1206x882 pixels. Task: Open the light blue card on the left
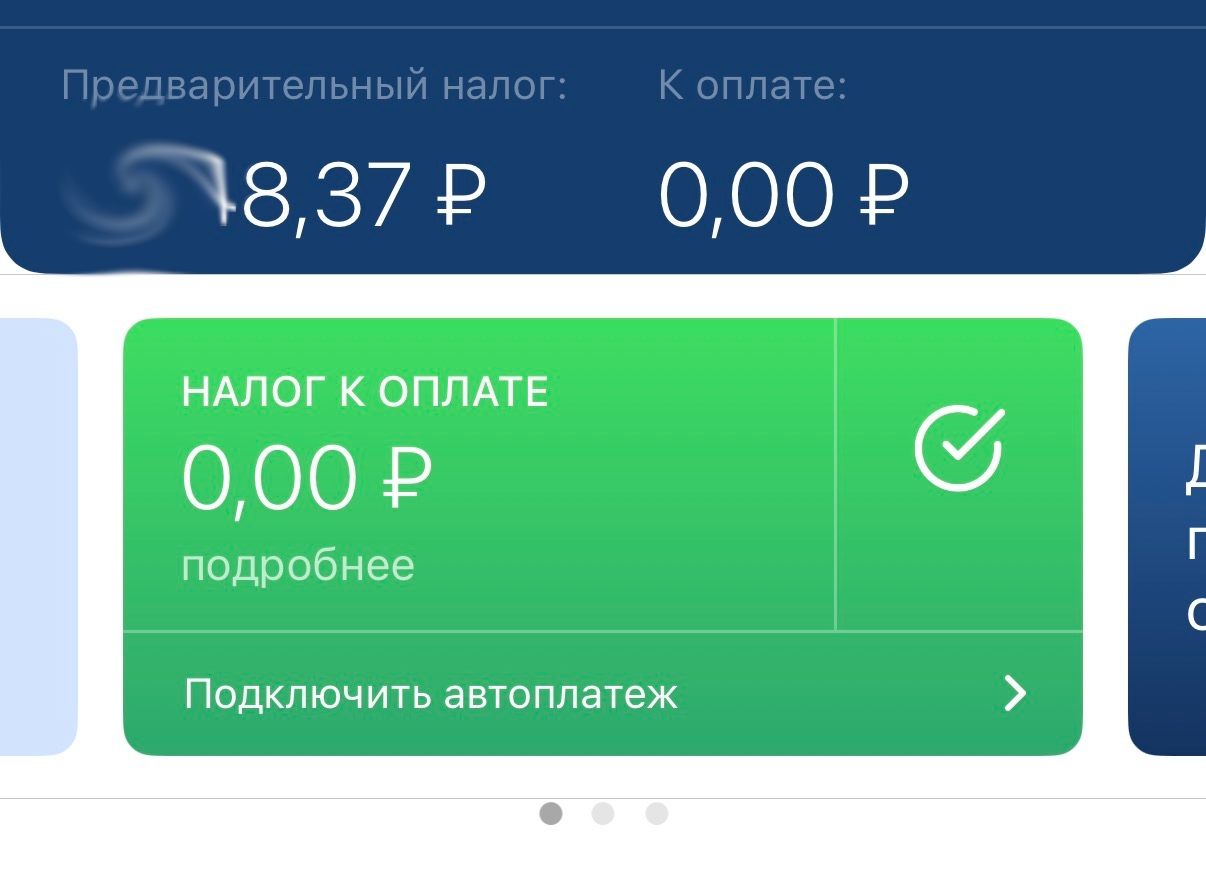click(38, 537)
